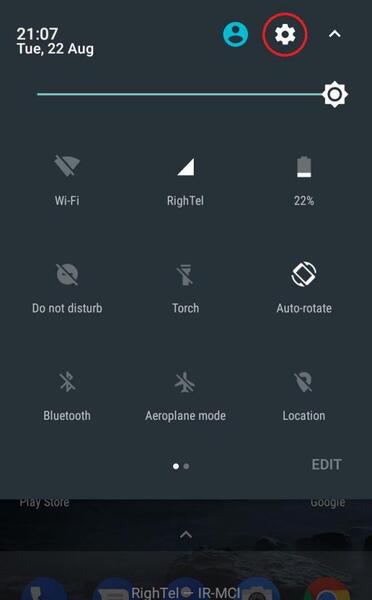Open settings via the gear icon

pos(285,35)
